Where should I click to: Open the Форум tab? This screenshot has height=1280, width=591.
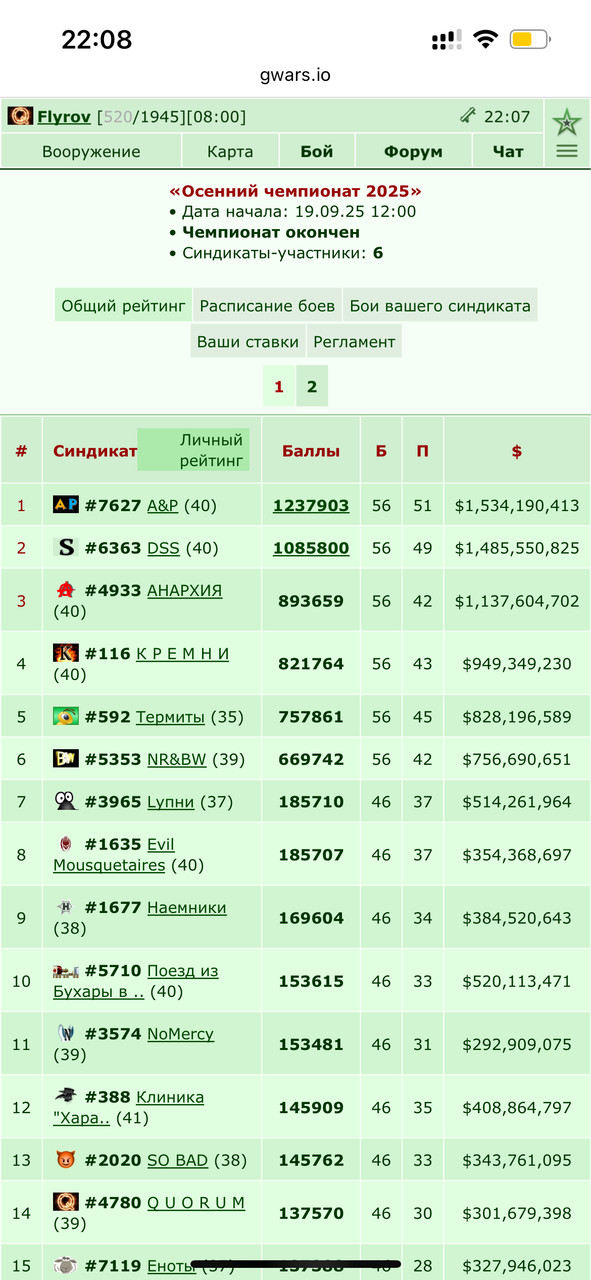click(x=413, y=152)
